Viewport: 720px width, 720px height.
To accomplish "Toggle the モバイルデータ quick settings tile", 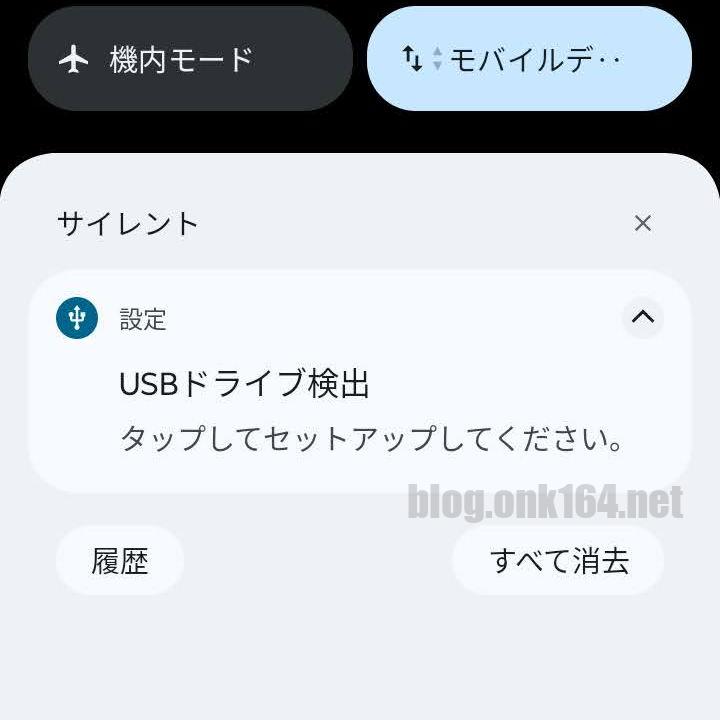I will pyautogui.click(x=529, y=59).
